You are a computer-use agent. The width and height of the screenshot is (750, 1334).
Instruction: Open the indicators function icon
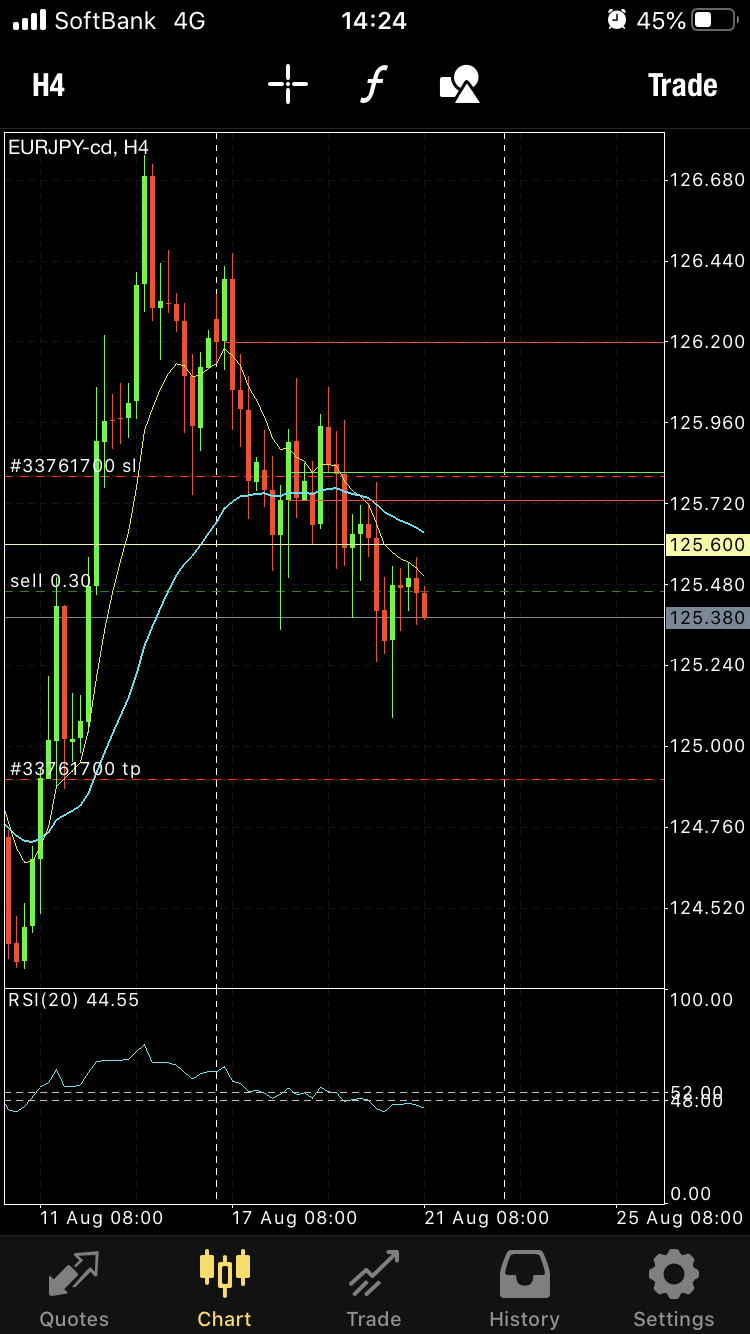click(373, 85)
